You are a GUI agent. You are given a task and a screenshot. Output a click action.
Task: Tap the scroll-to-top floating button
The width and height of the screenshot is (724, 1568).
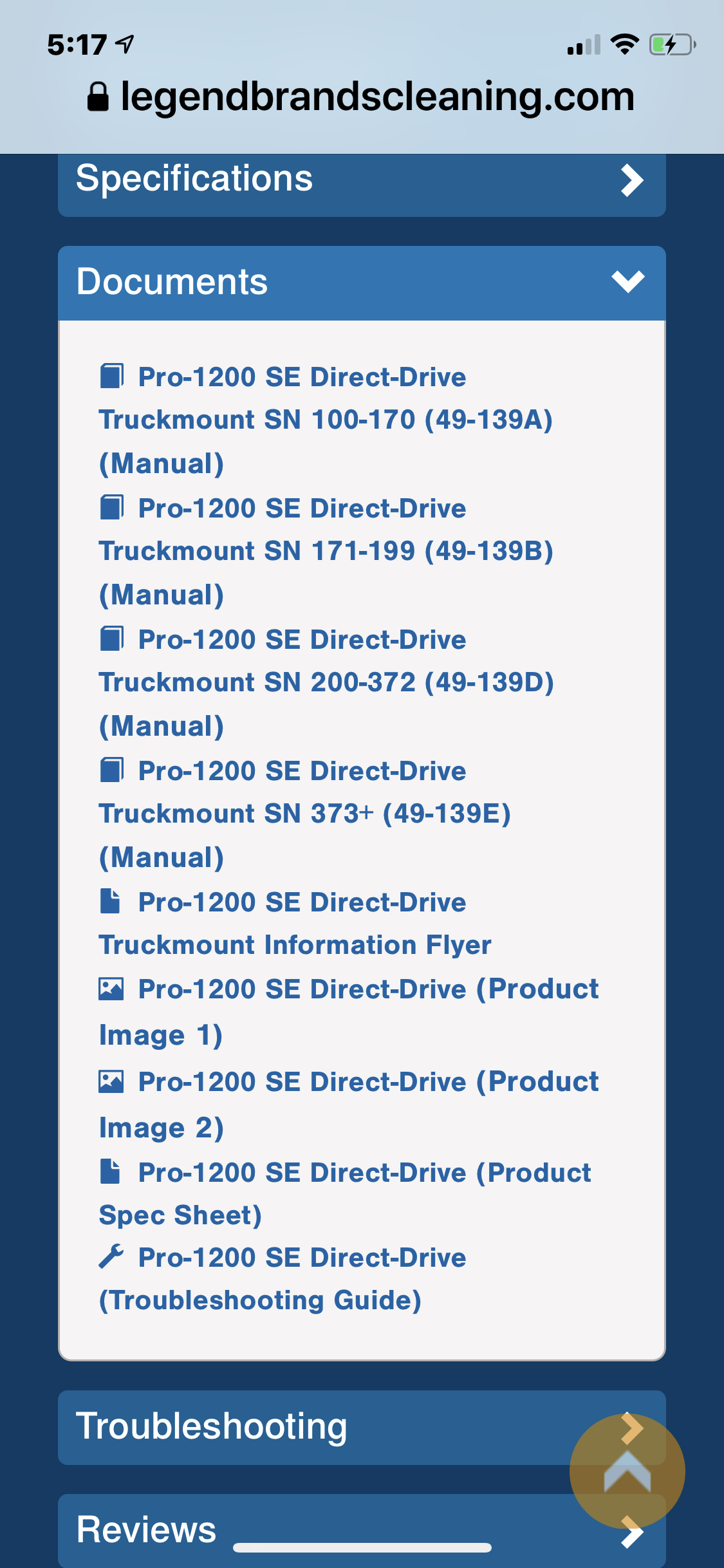pyautogui.click(x=627, y=1471)
